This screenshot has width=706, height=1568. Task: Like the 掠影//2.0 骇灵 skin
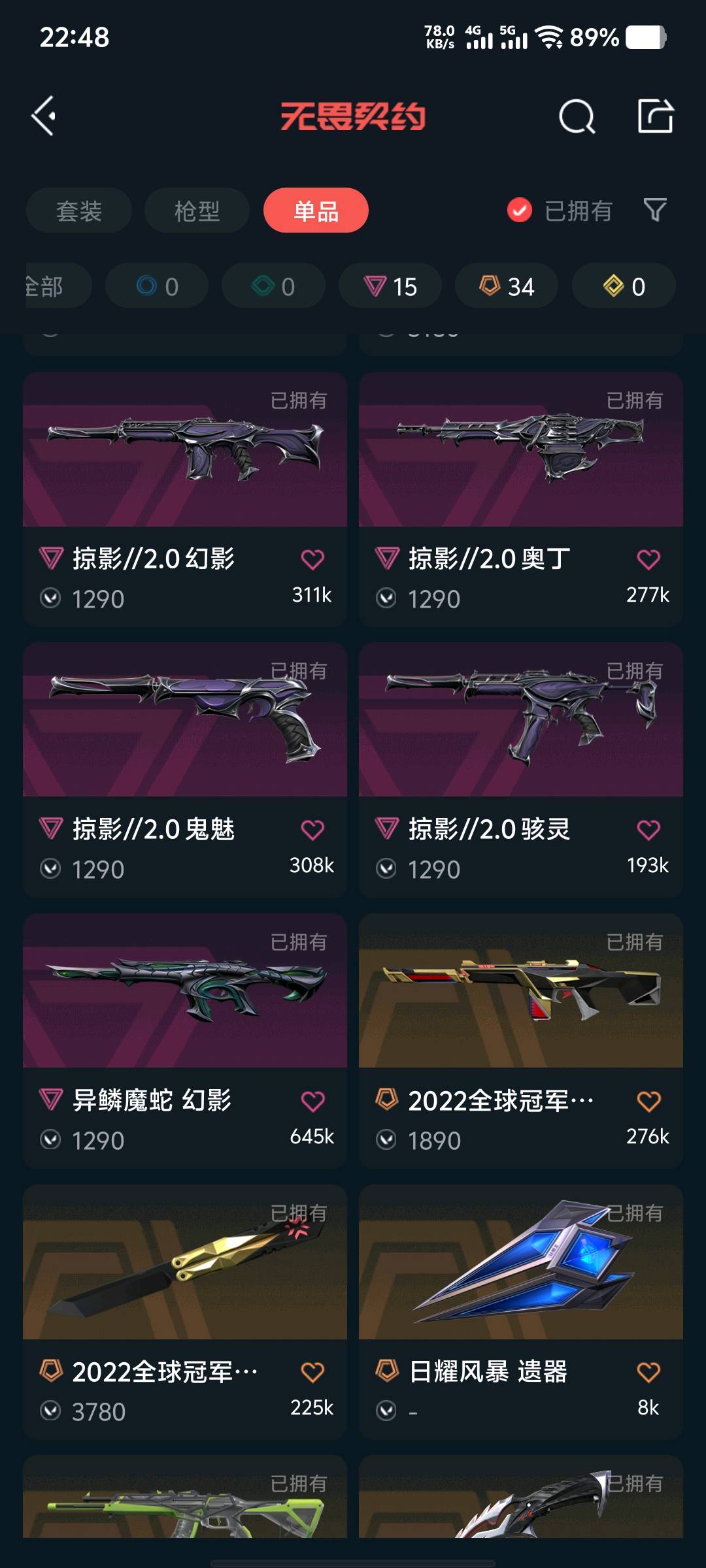point(648,830)
